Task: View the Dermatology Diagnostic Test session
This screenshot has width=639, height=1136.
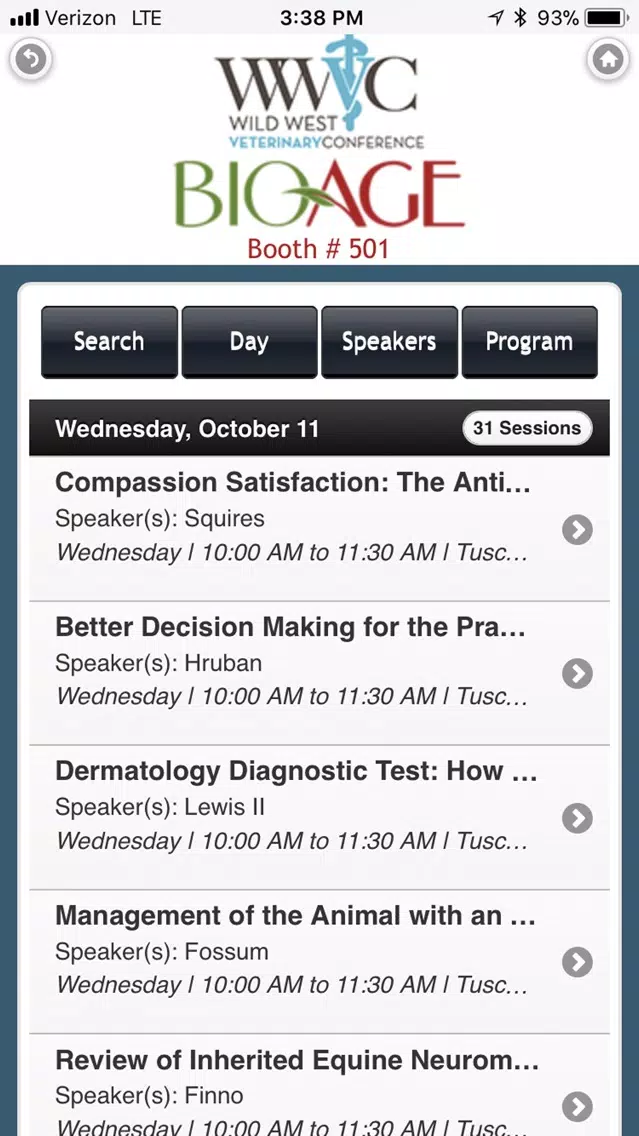Action: pos(320,817)
